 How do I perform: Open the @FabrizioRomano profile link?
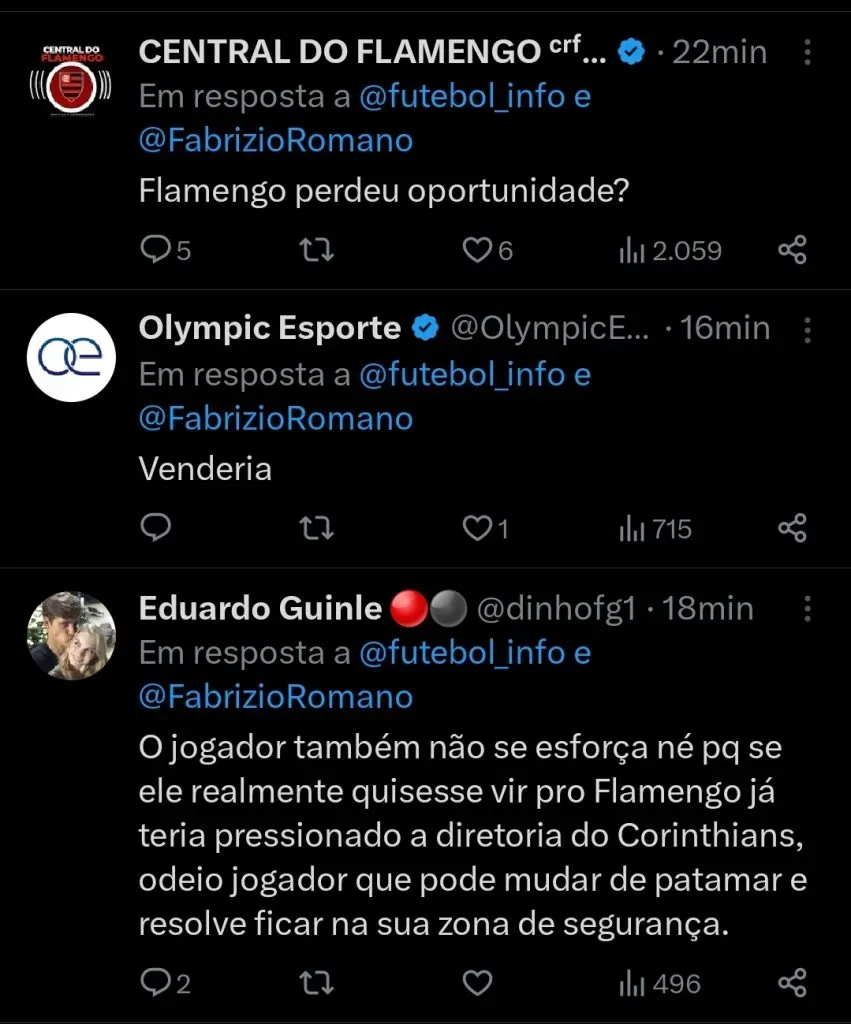click(276, 139)
